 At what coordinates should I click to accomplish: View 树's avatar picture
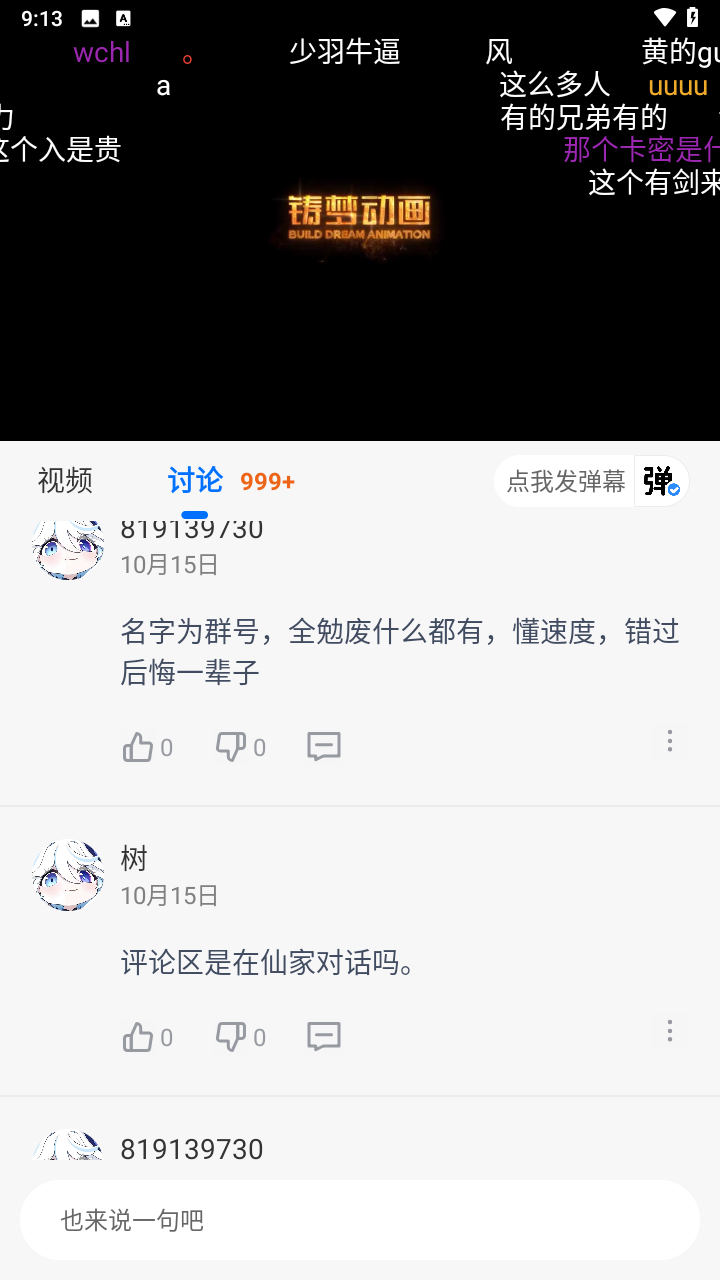(67, 875)
